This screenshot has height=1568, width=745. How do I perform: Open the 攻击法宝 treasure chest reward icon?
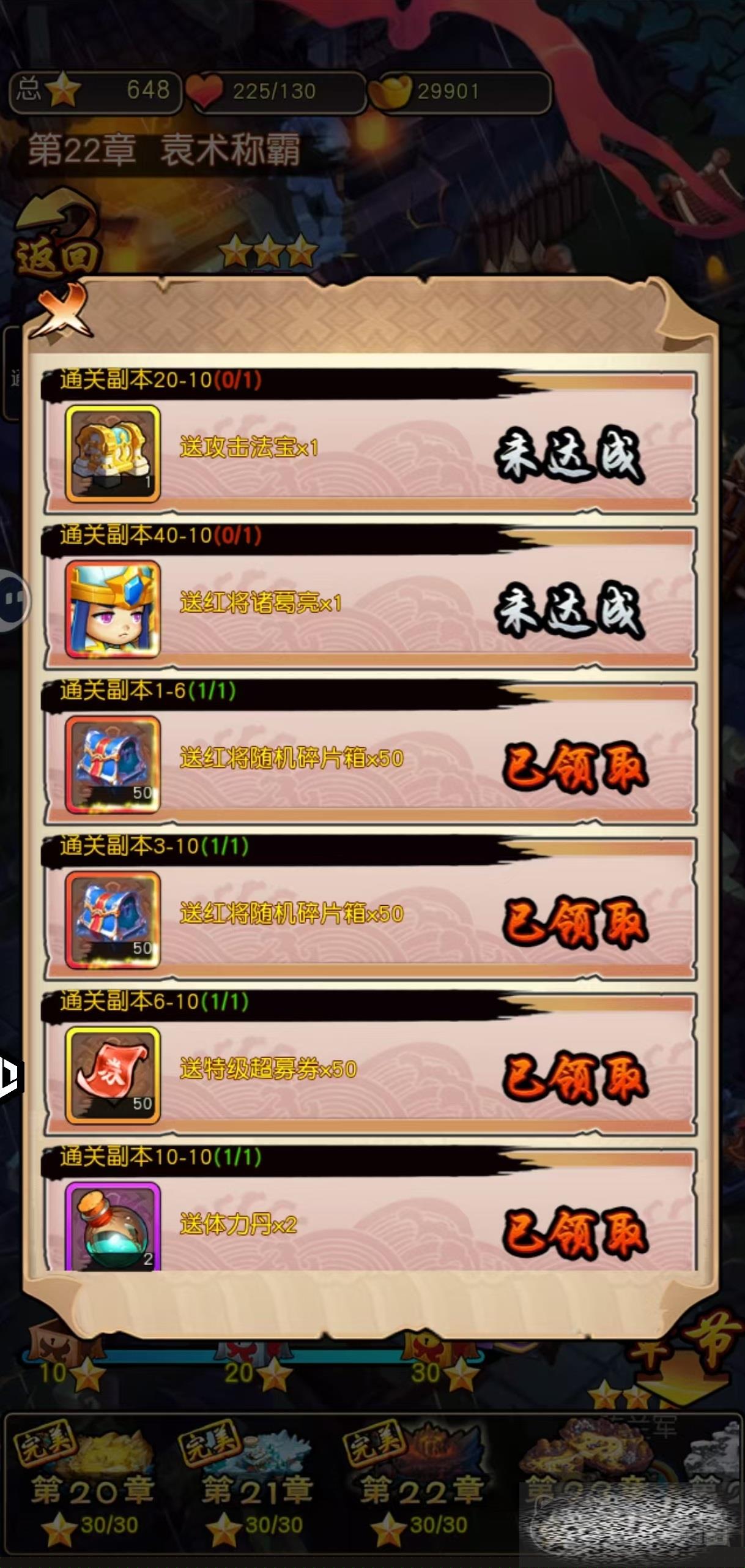coord(113,454)
